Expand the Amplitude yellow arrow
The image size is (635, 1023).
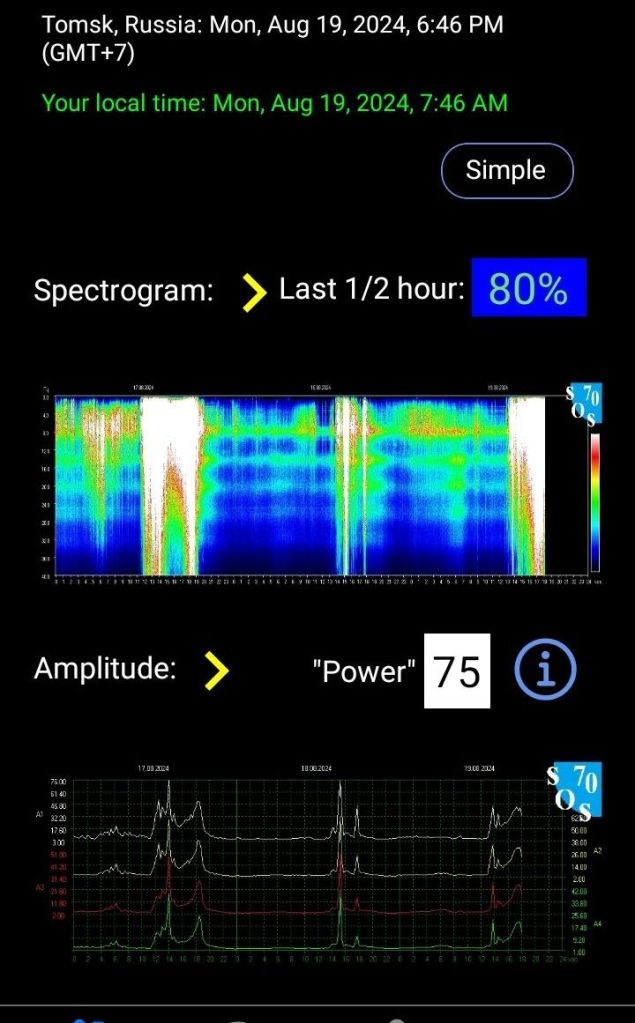click(x=216, y=670)
